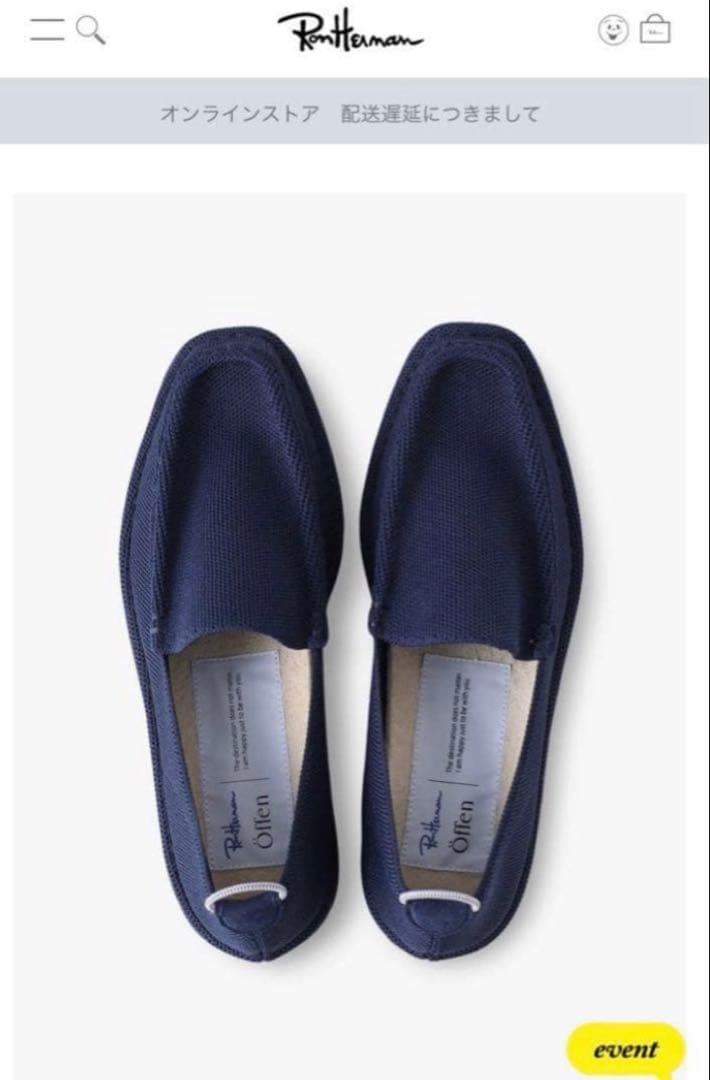Tap the yellow event button
Screen dimensions: 710x1080
pyautogui.click(x=625, y=1050)
